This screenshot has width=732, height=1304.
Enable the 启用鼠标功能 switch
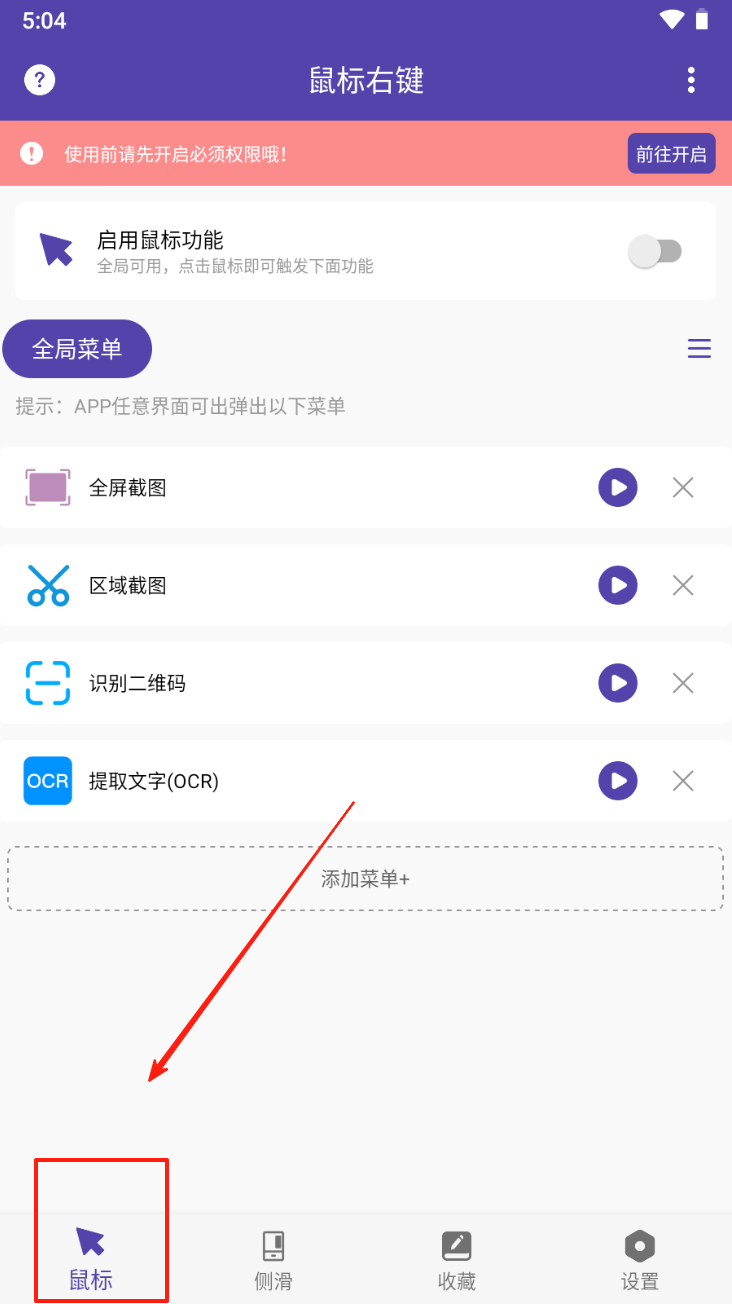[656, 251]
